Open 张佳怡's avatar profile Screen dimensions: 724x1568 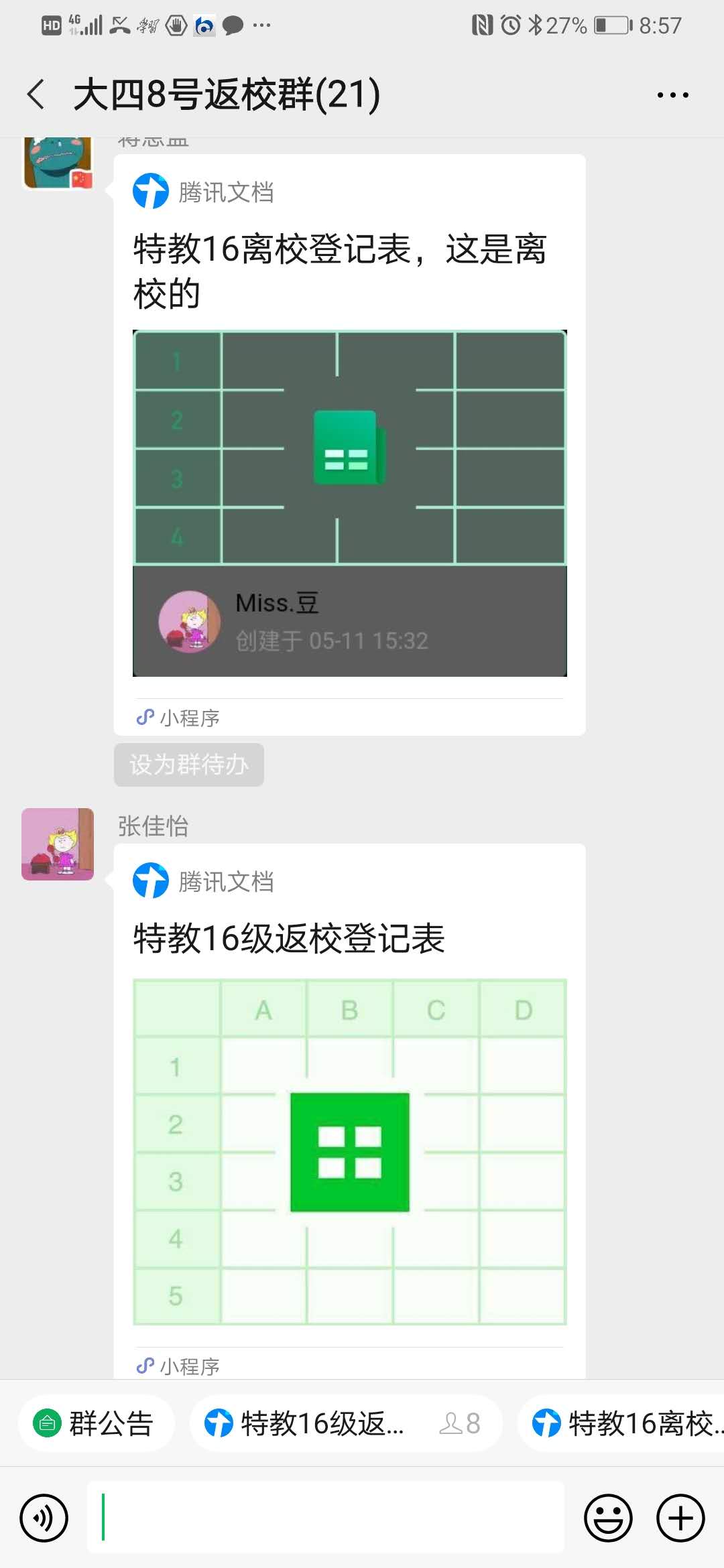[58, 844]
